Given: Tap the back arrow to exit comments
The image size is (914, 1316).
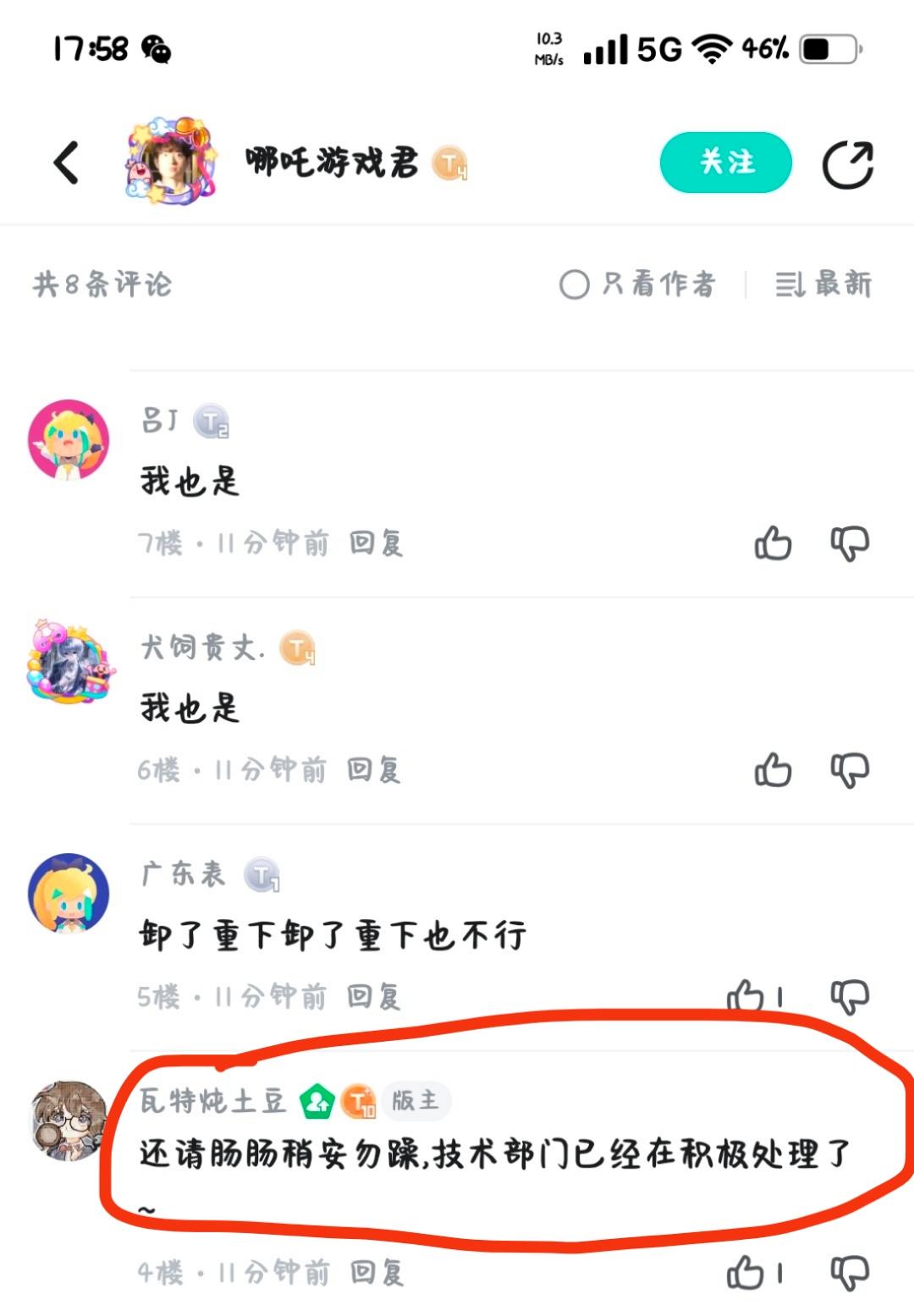Looking at the screenshot, I should point(64,161).
